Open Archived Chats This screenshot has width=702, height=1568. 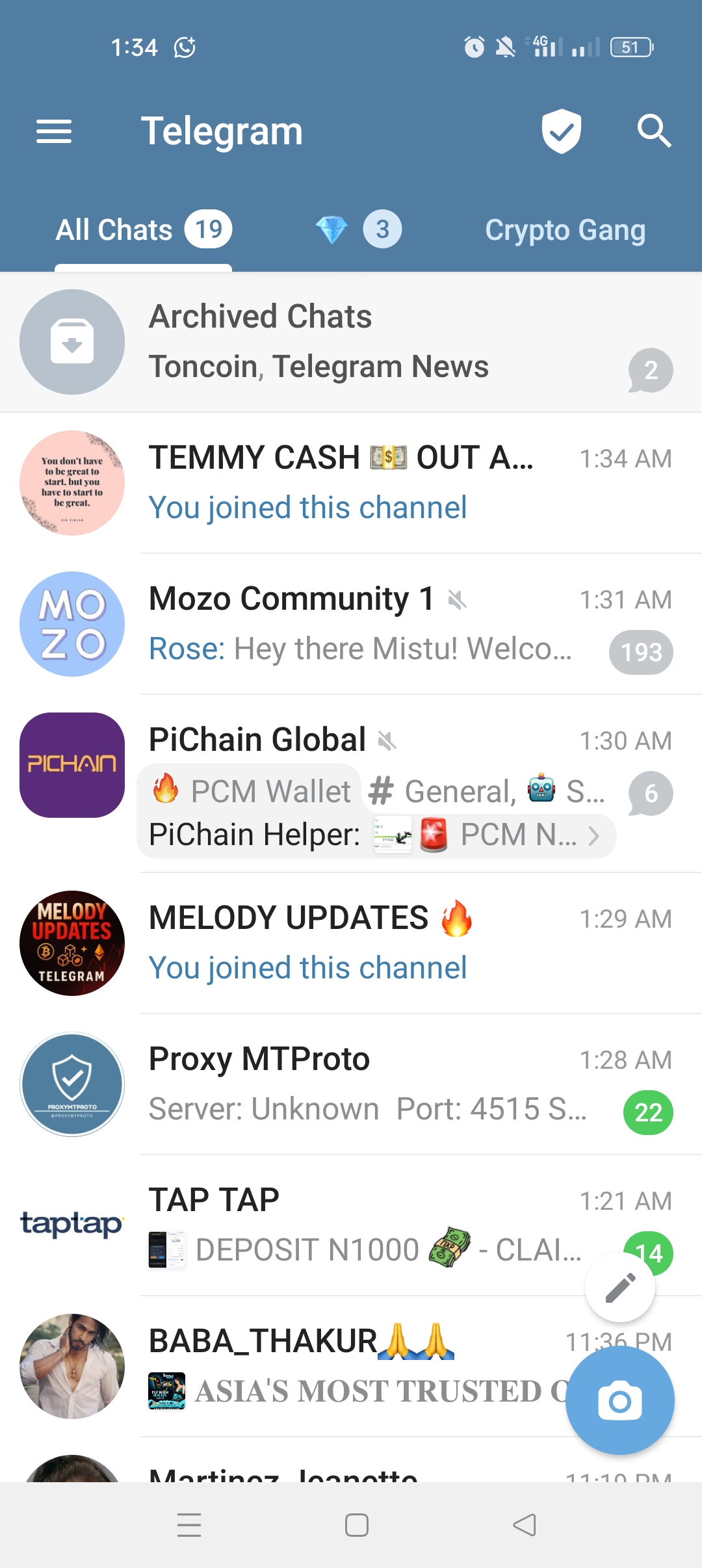tap(351, 342)
